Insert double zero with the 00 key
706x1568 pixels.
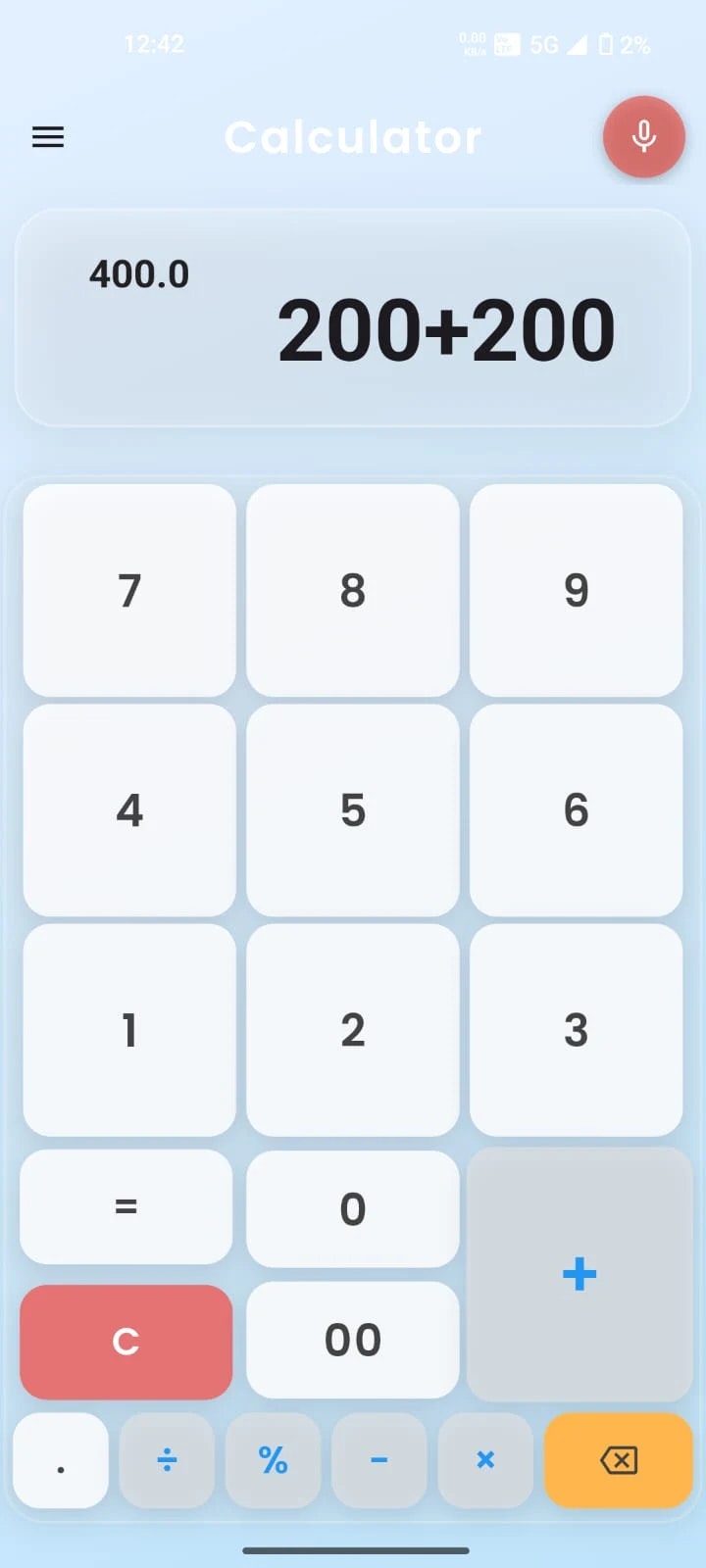click(353, 1340)
